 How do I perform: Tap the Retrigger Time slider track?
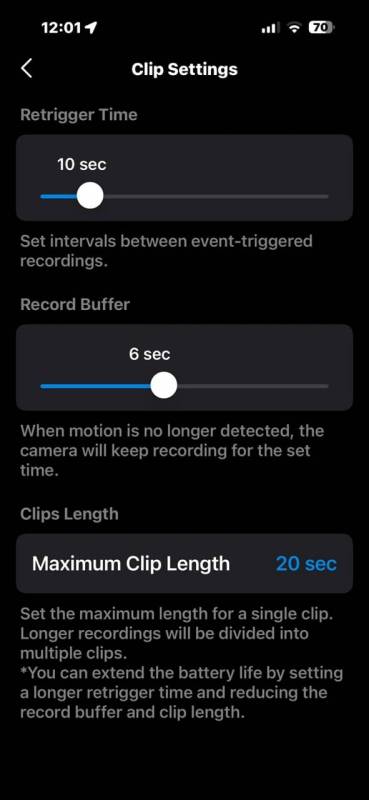click(184, 196)
